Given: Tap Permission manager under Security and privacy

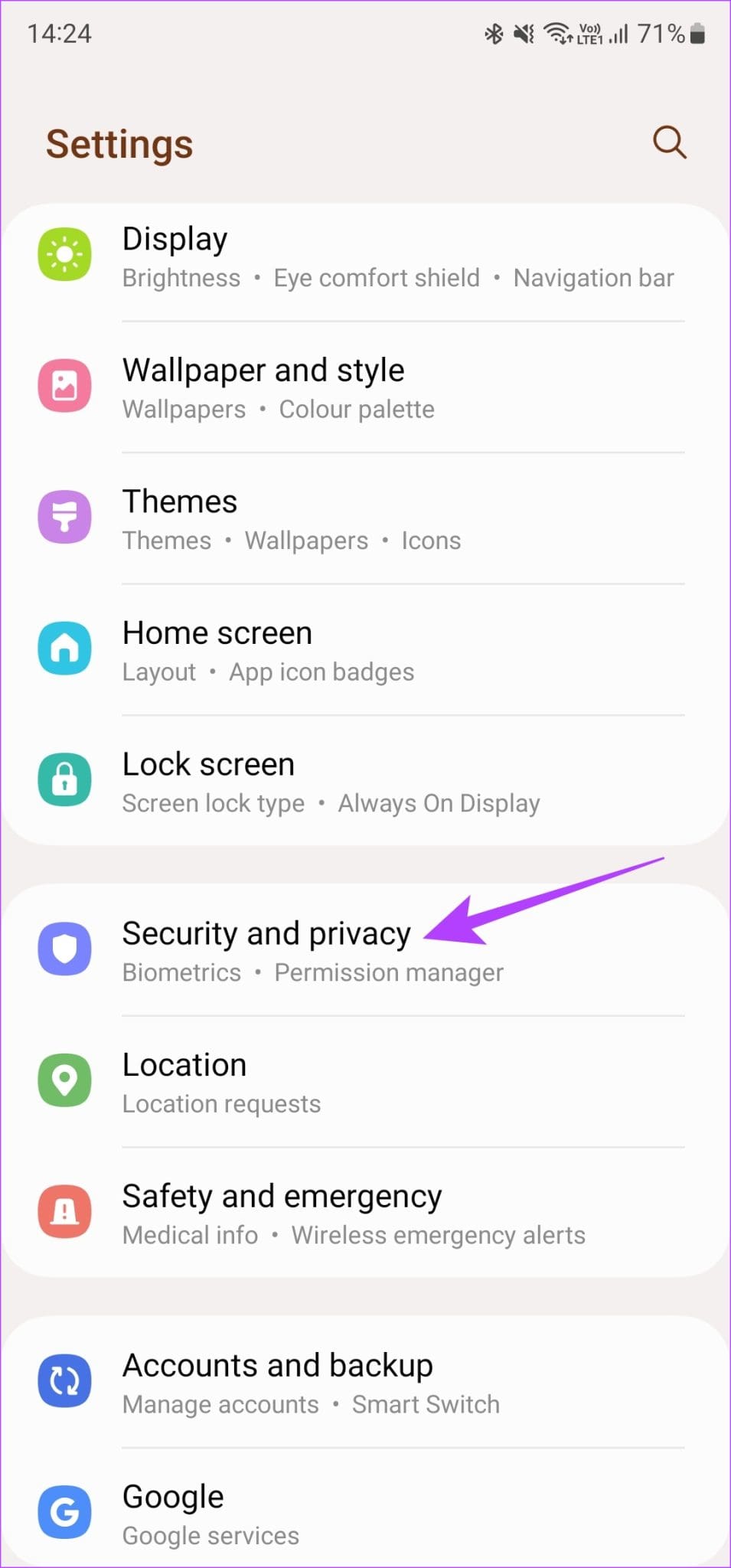Looking at the screenshot, I should click(x=389, y=972).
